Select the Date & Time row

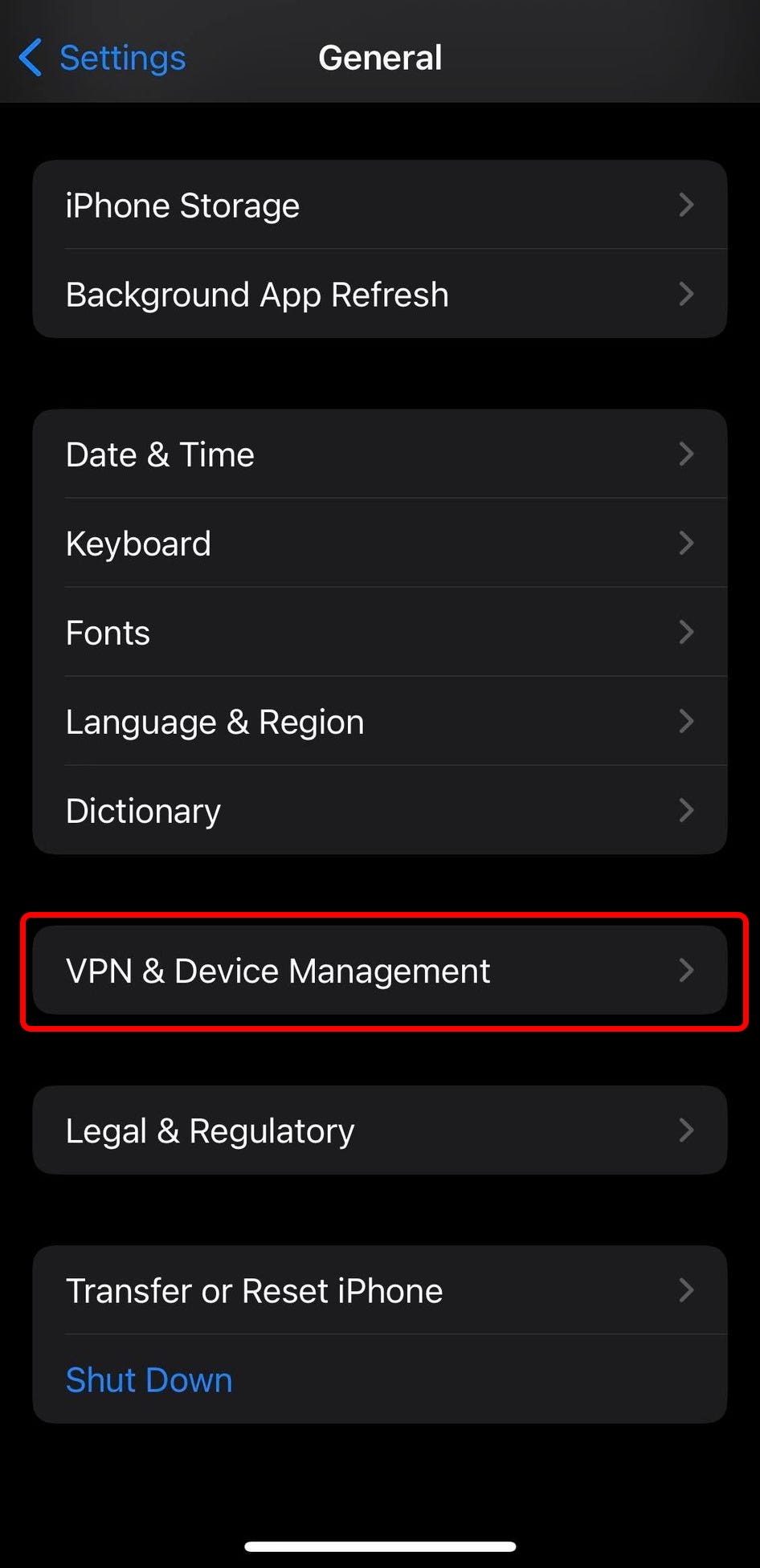point(159,454)
